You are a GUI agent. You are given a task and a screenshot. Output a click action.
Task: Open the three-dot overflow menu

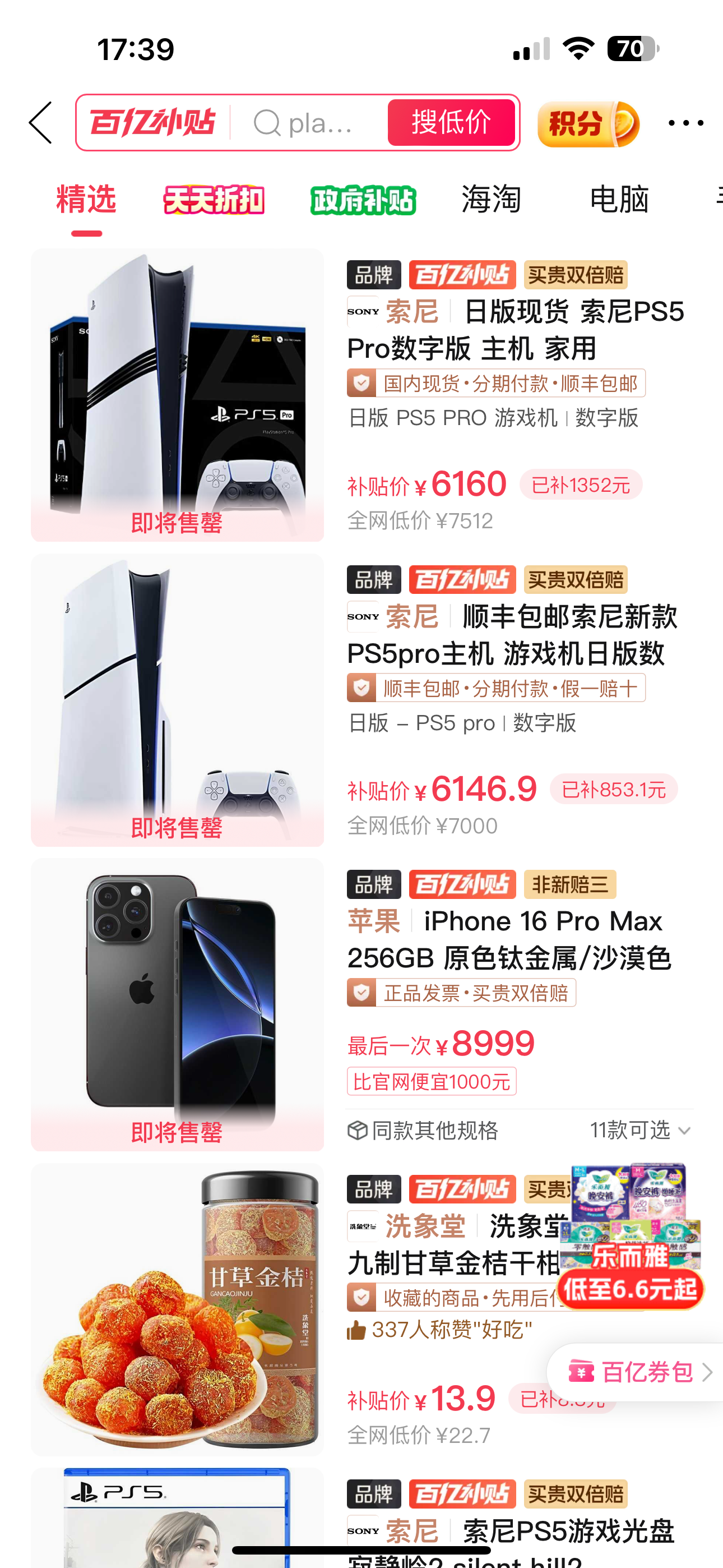point(685,123)
